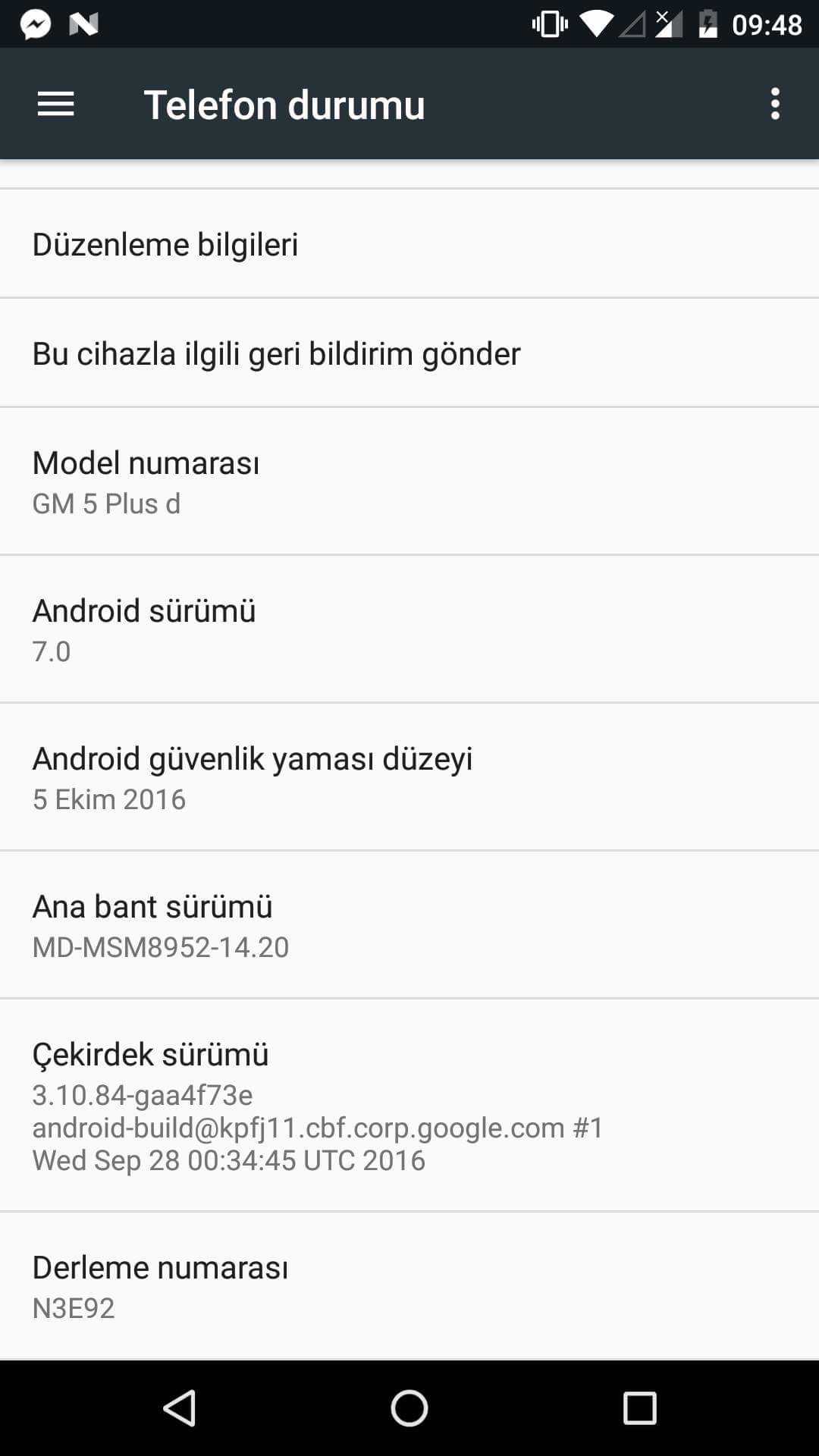Select Bu cihazla ilgili geri bildirim gönder
The width and height of the screenshot is (819, 1456).
(x=409, y=353)
